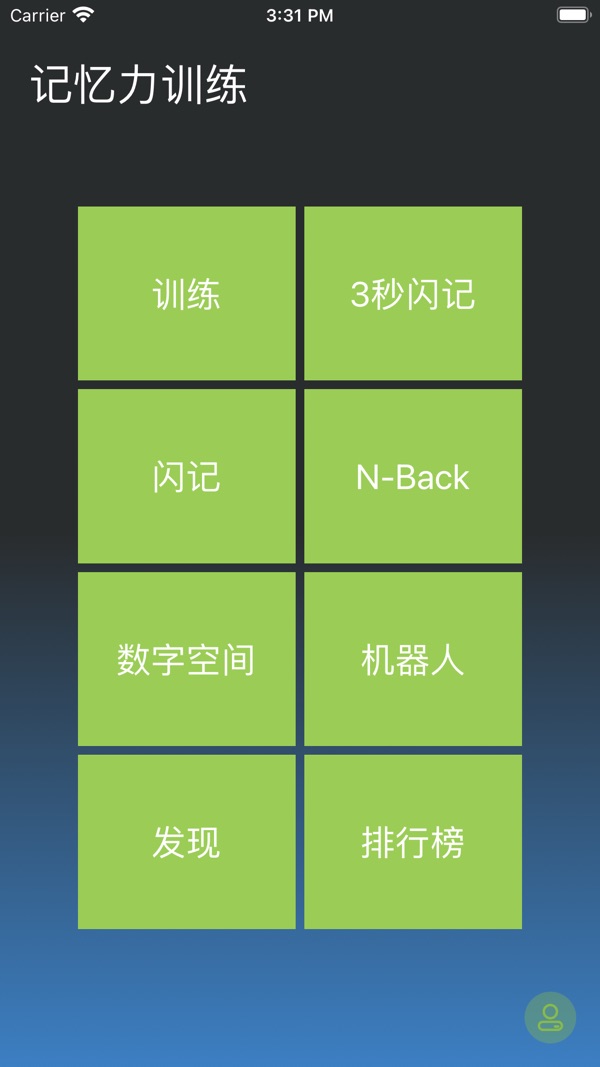Start the 3秒闪记 game
The image size is (600, 1067).
click(413, 293)
